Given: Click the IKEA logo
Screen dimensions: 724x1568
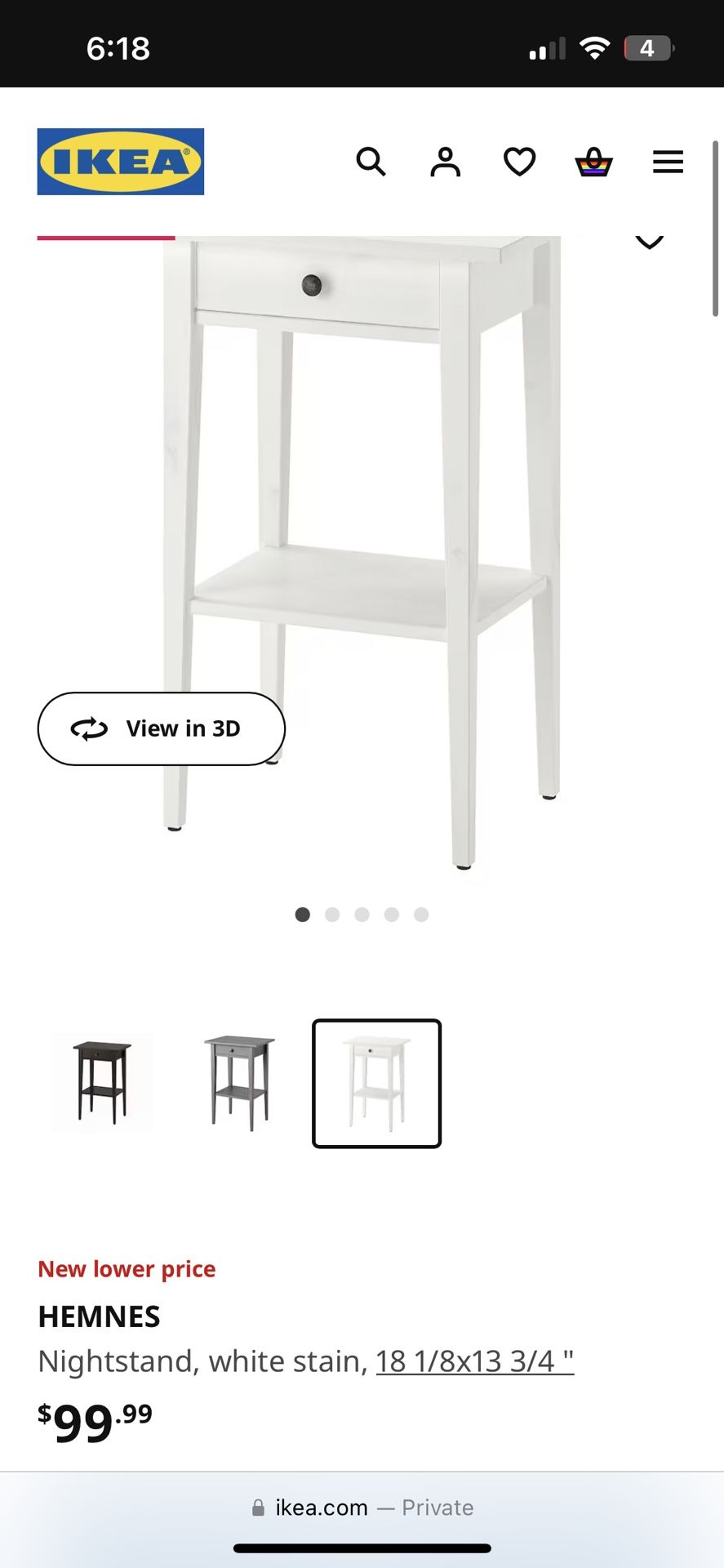Looking at the screenshot, I should click(120, 160).
